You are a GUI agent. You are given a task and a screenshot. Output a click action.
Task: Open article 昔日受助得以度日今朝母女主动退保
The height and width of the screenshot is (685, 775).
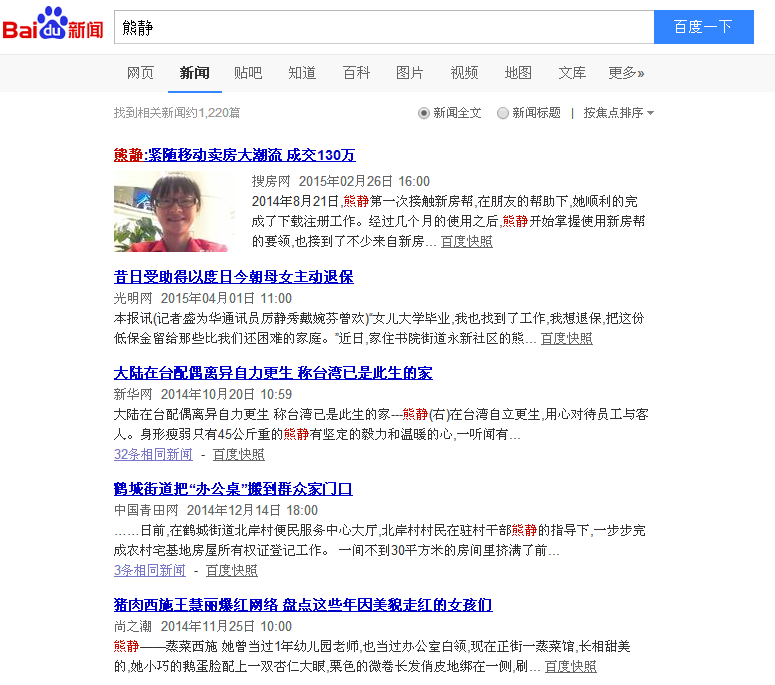[x=233, y=277]
